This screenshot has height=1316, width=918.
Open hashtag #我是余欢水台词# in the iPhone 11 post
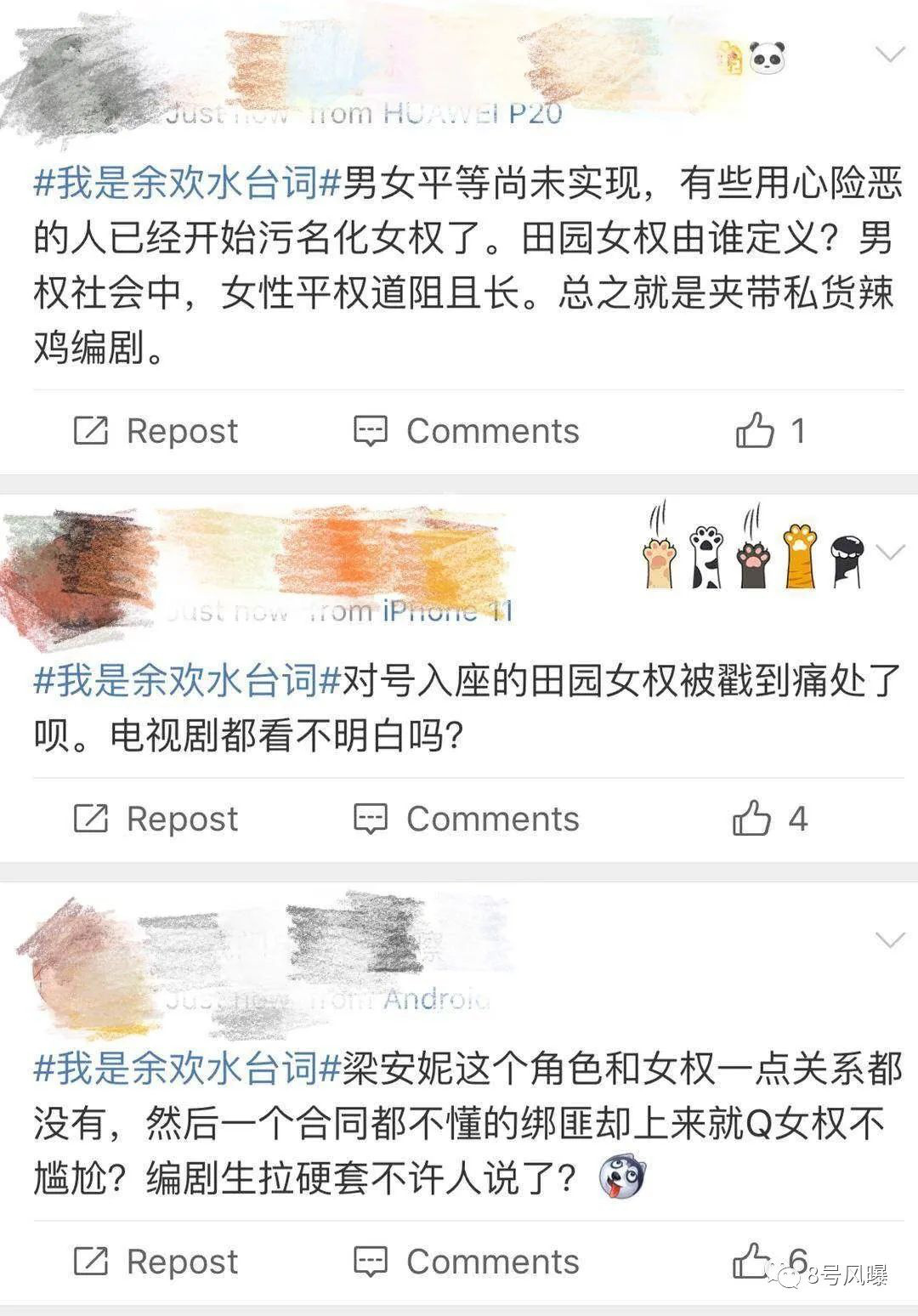(187, 681)
